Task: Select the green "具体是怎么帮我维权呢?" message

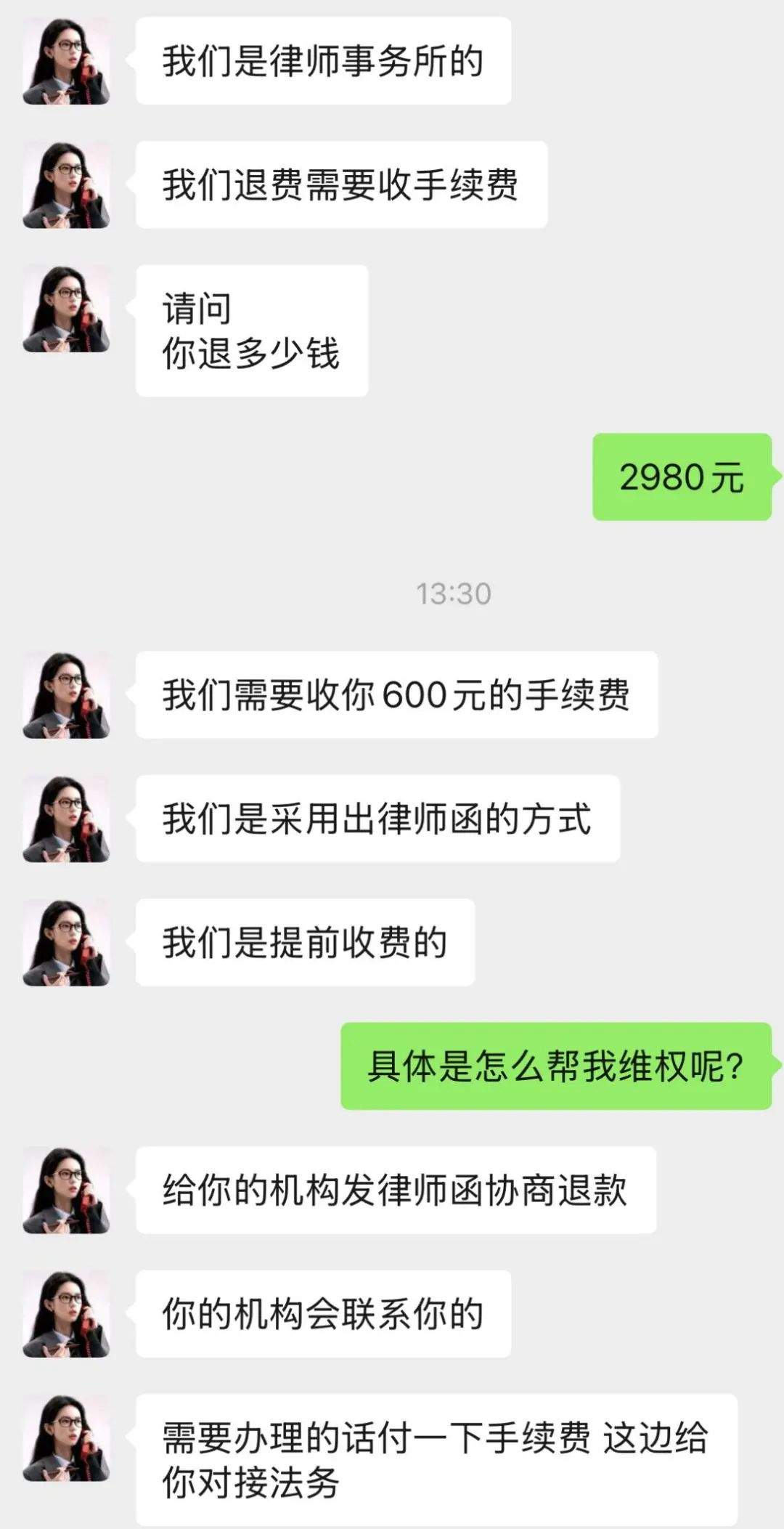Action: point(555,1064)
